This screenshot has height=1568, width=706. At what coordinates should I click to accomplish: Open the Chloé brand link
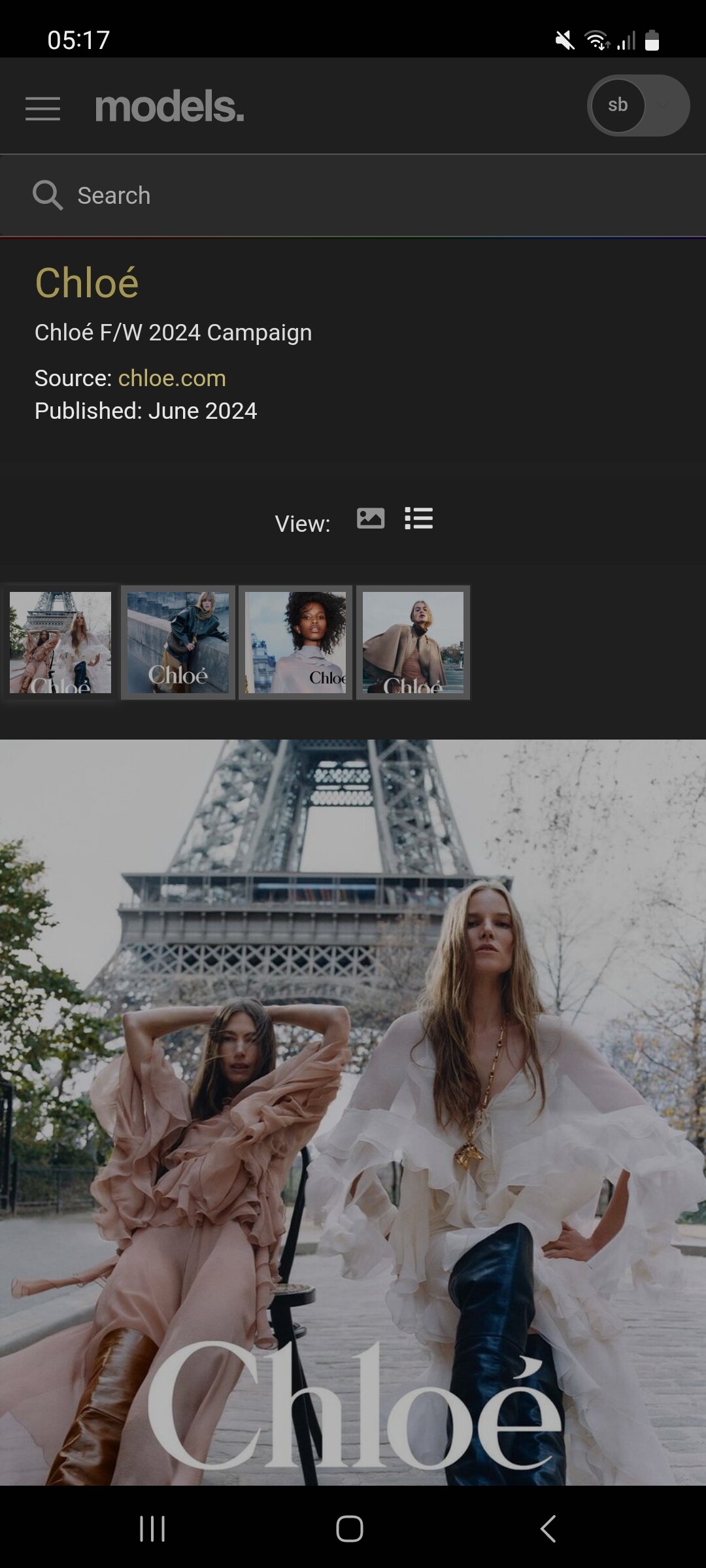(86, 283)
